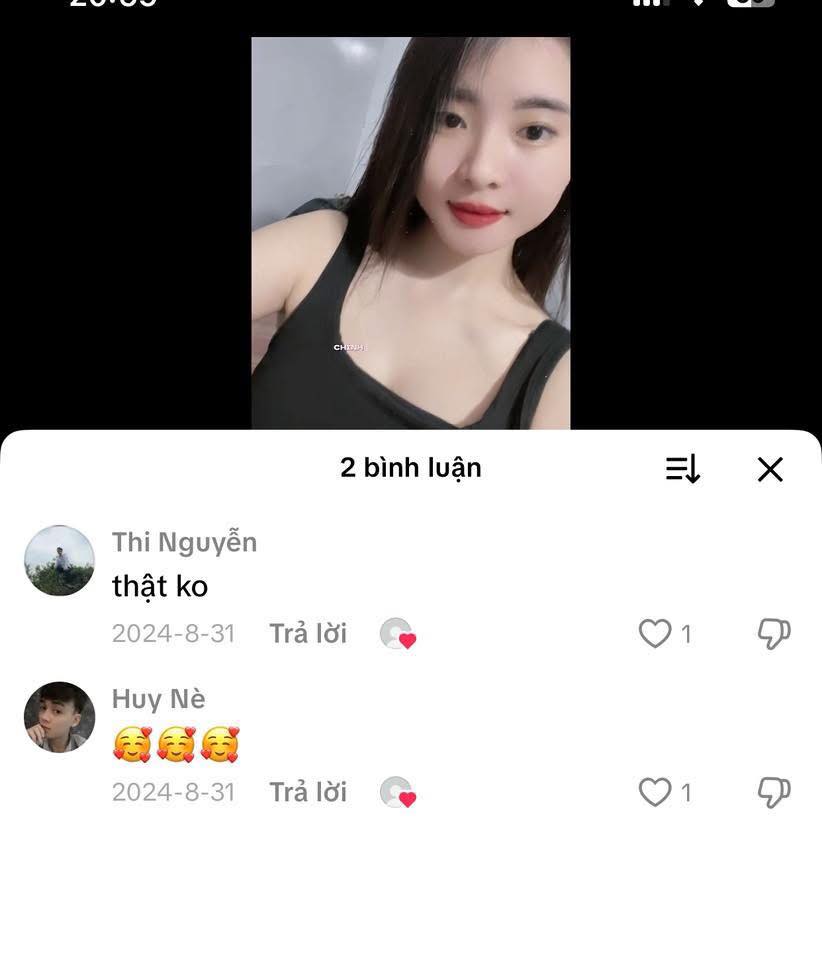Screen dimensions: 822x960
Task: Open Thi Nguyễn's profile picture
Action: click(59, 561)
